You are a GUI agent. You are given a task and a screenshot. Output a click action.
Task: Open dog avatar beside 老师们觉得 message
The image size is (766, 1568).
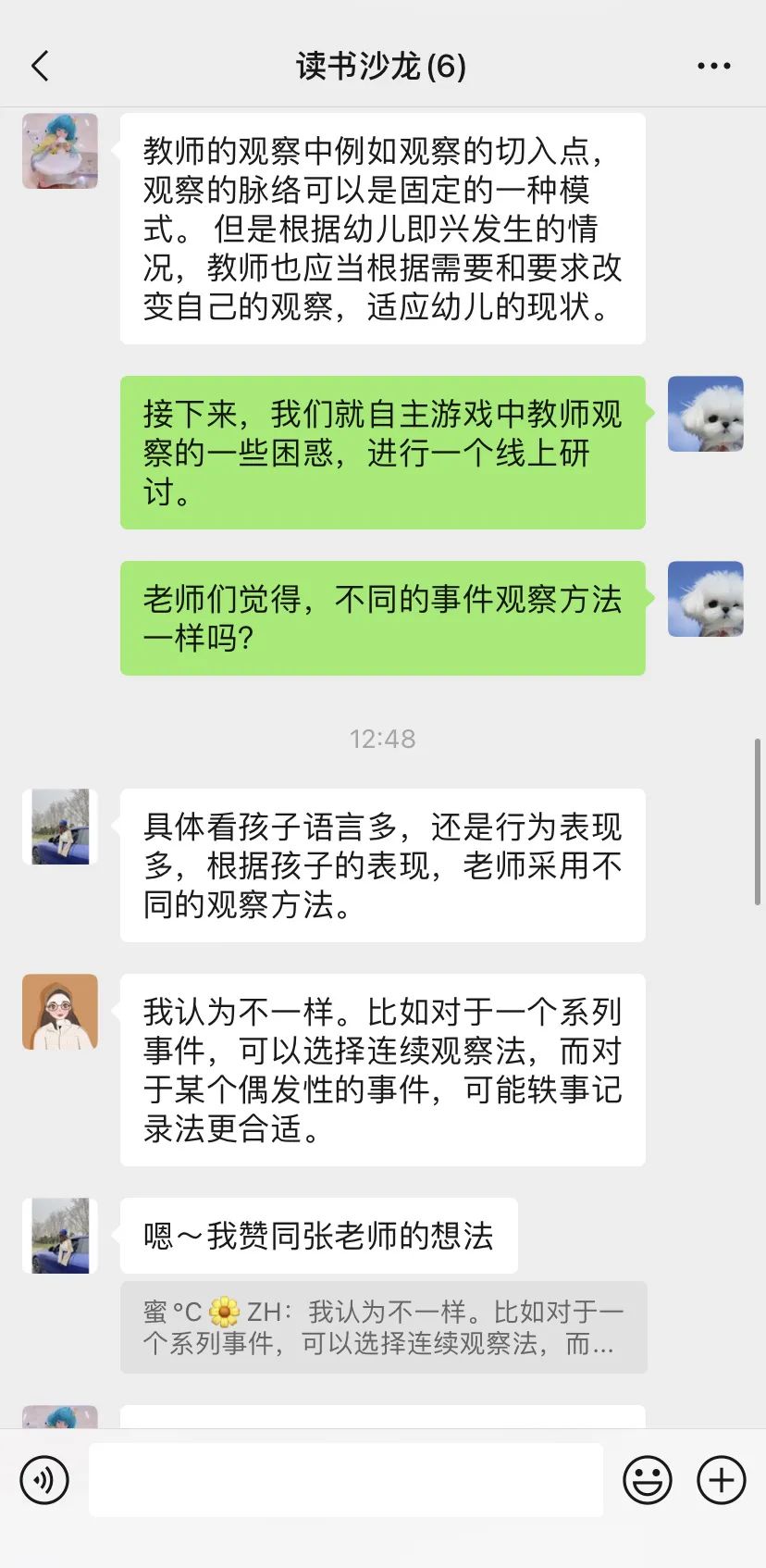[x=706, y=599]
